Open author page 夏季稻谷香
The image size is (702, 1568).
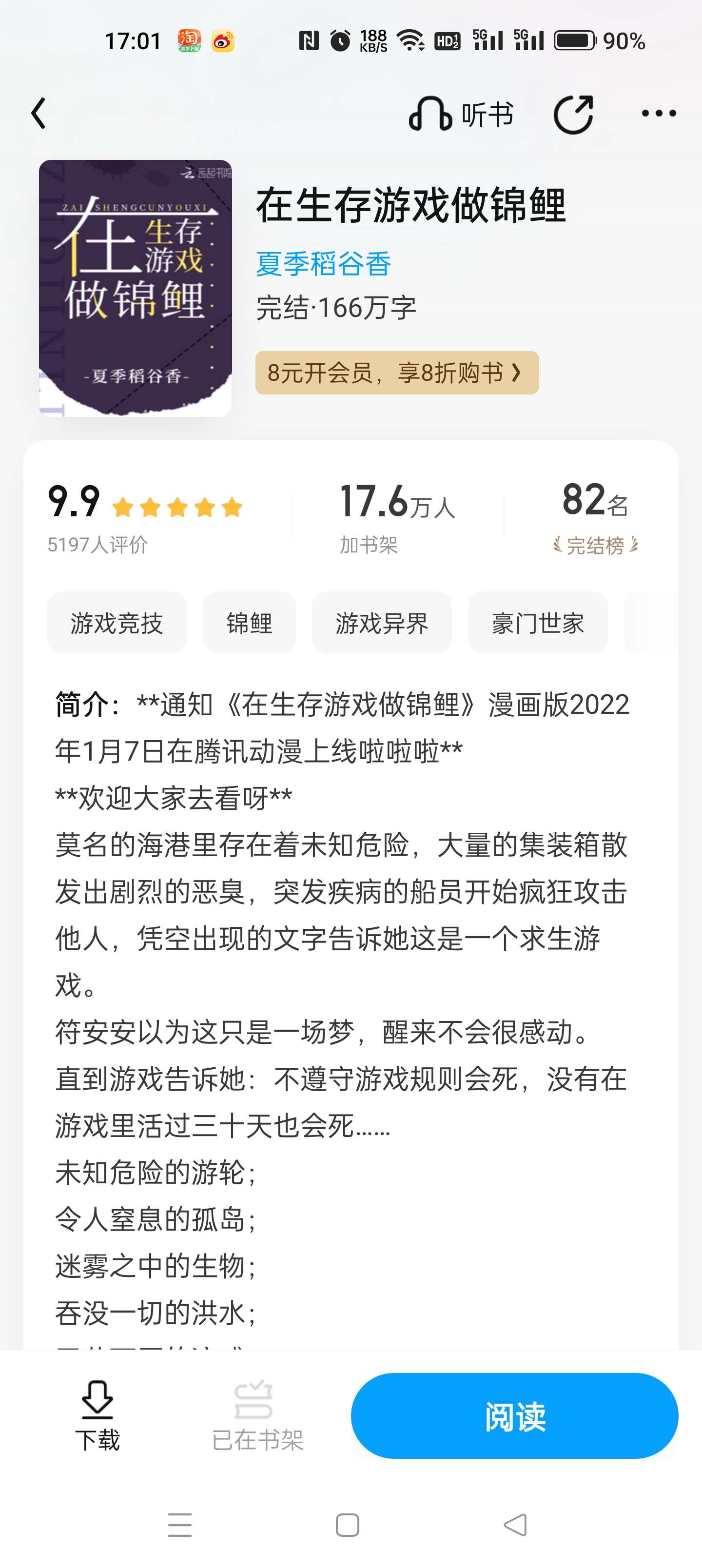tap(323, 264)
